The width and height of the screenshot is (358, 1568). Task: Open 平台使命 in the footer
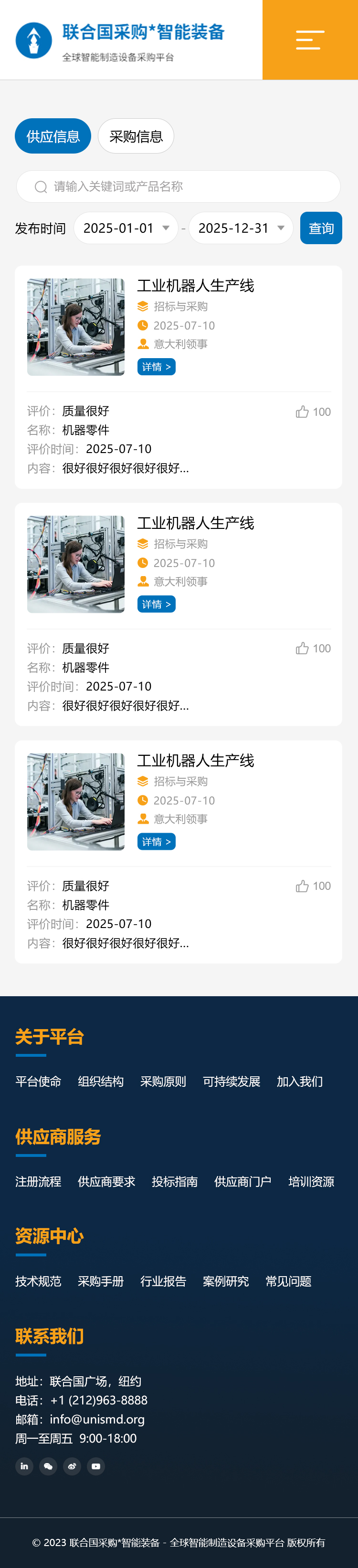pyautogui.click(x=38, y=1082)
